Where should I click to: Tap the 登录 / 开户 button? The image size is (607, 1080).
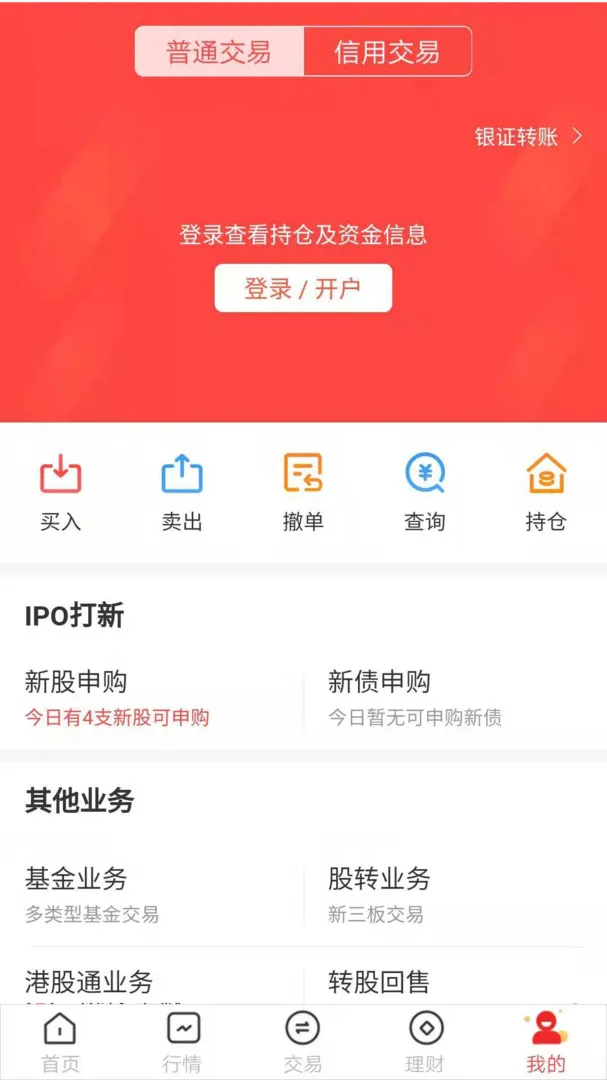point(303,289)
